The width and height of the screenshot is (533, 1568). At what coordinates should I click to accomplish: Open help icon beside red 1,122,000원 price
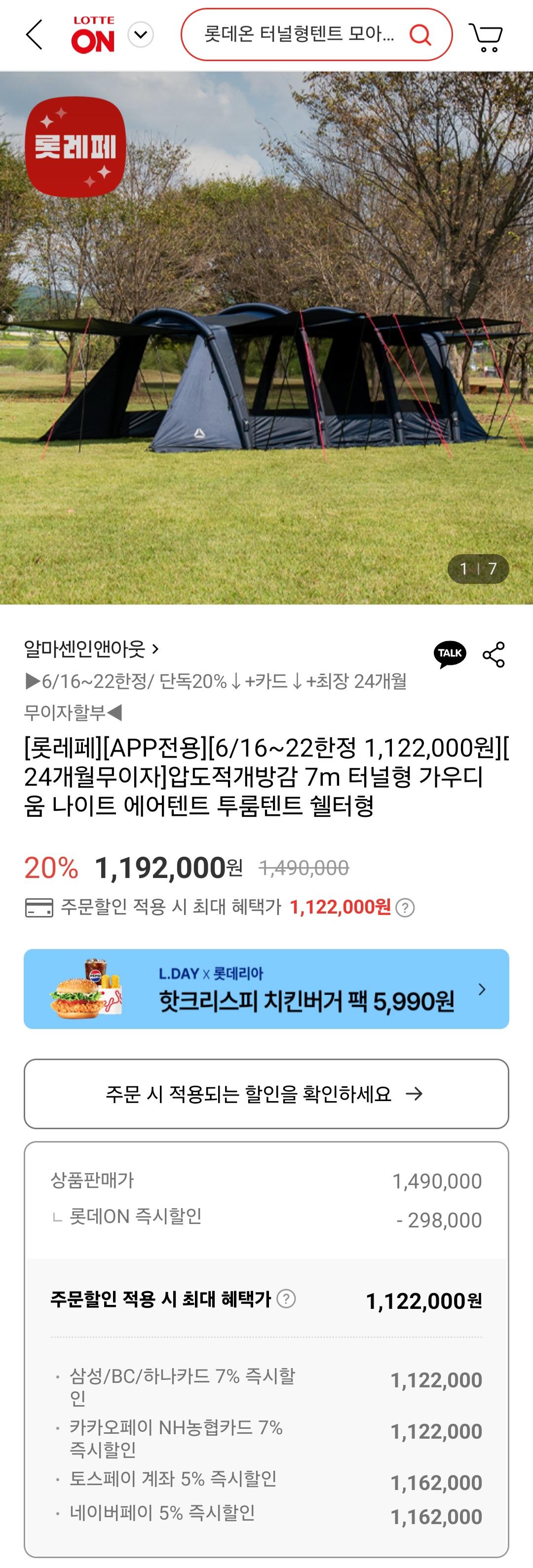click(405, 908)
